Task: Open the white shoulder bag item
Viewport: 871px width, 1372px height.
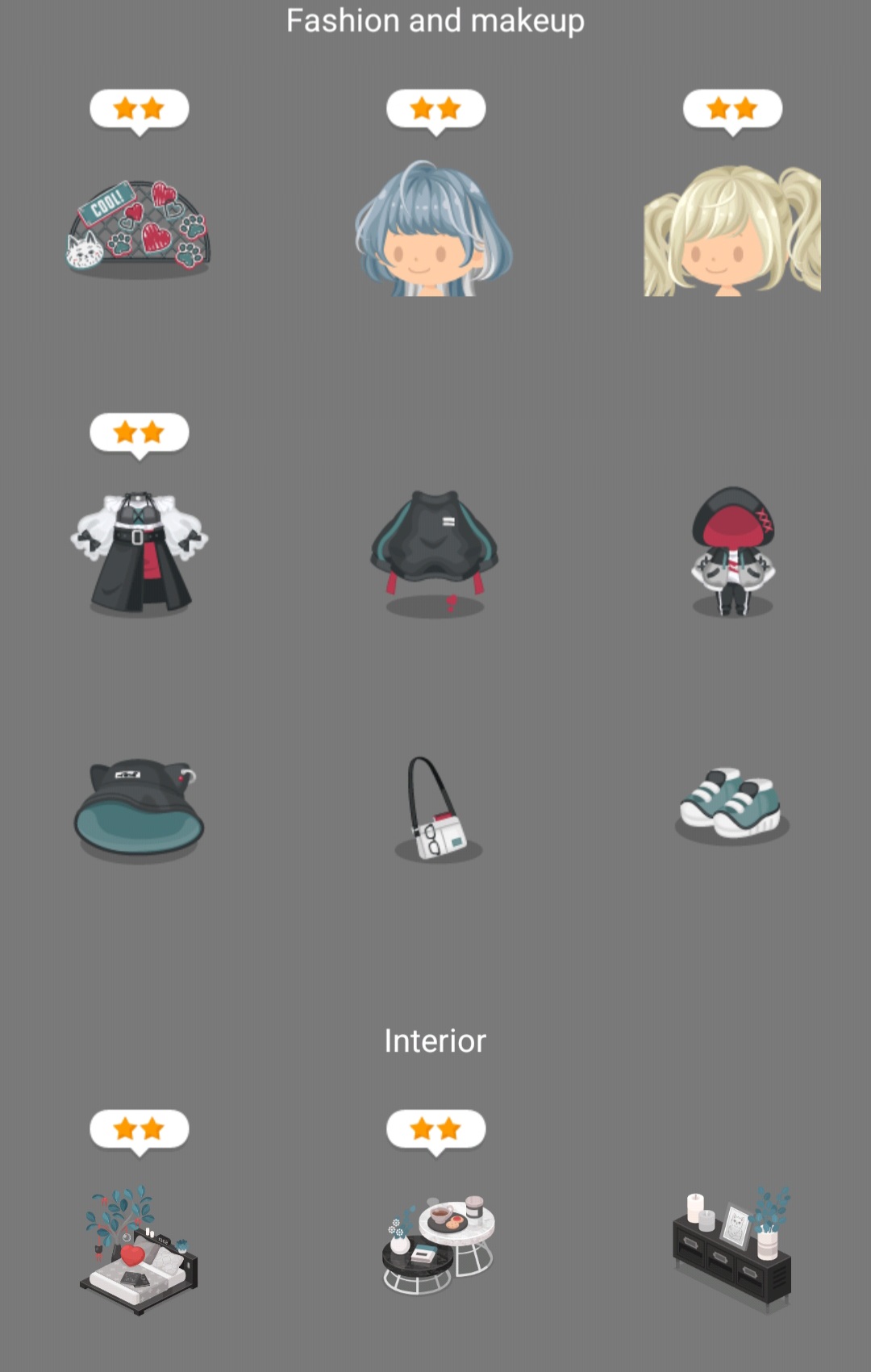Action: [435, 810]
